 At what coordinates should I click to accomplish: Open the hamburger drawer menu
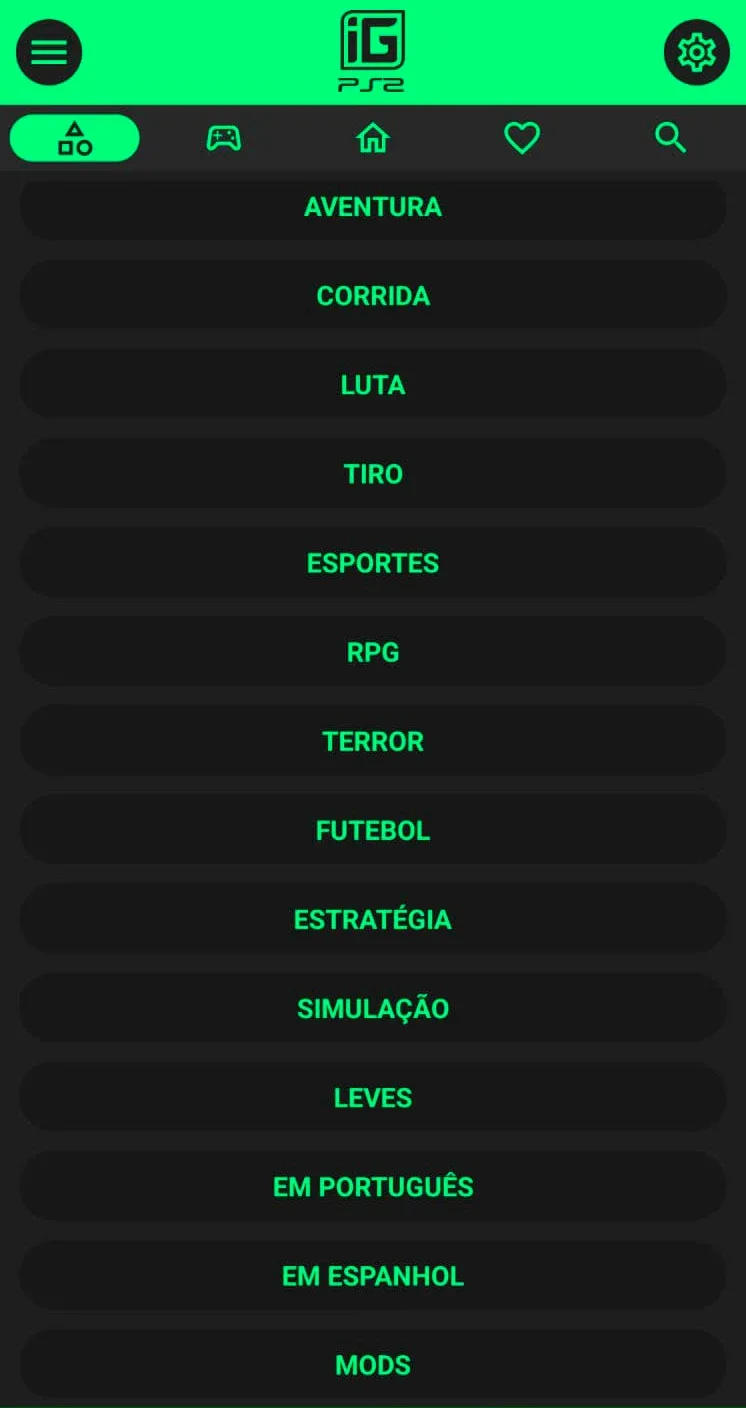click(x=49, y=52)
